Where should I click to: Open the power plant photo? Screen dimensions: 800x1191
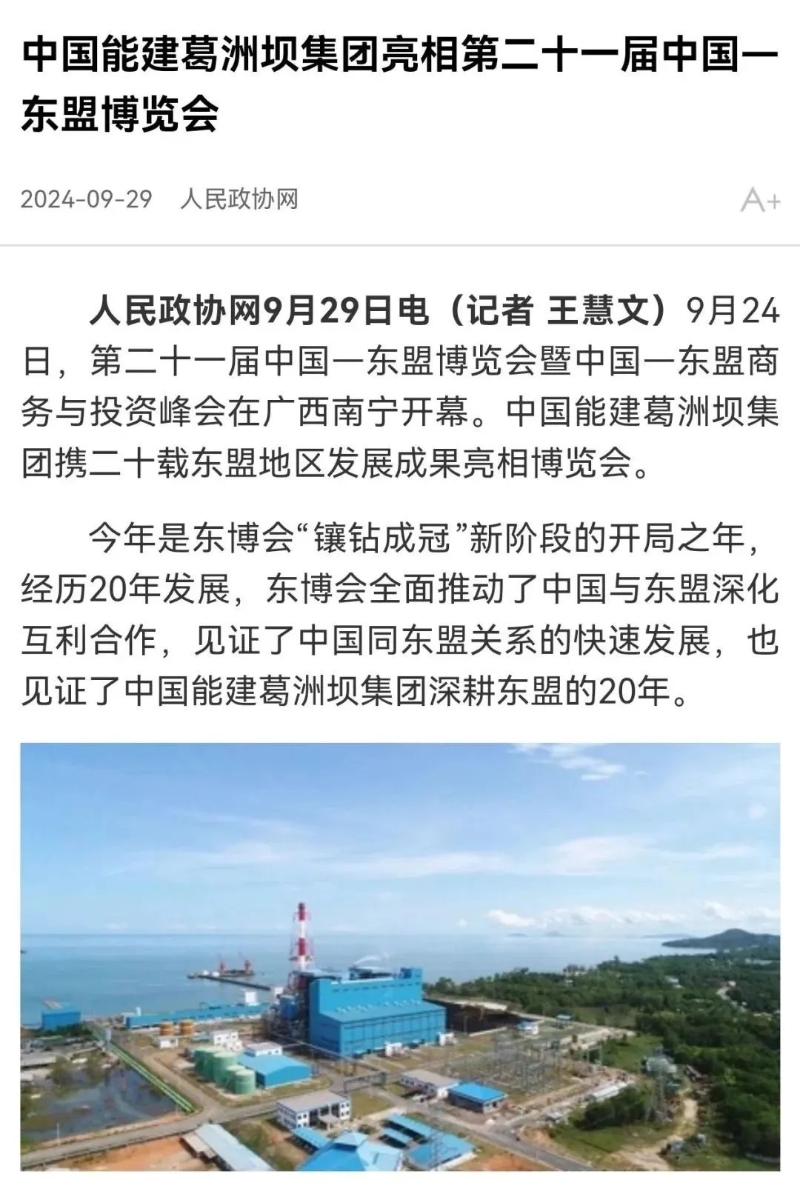pos(400,955)
